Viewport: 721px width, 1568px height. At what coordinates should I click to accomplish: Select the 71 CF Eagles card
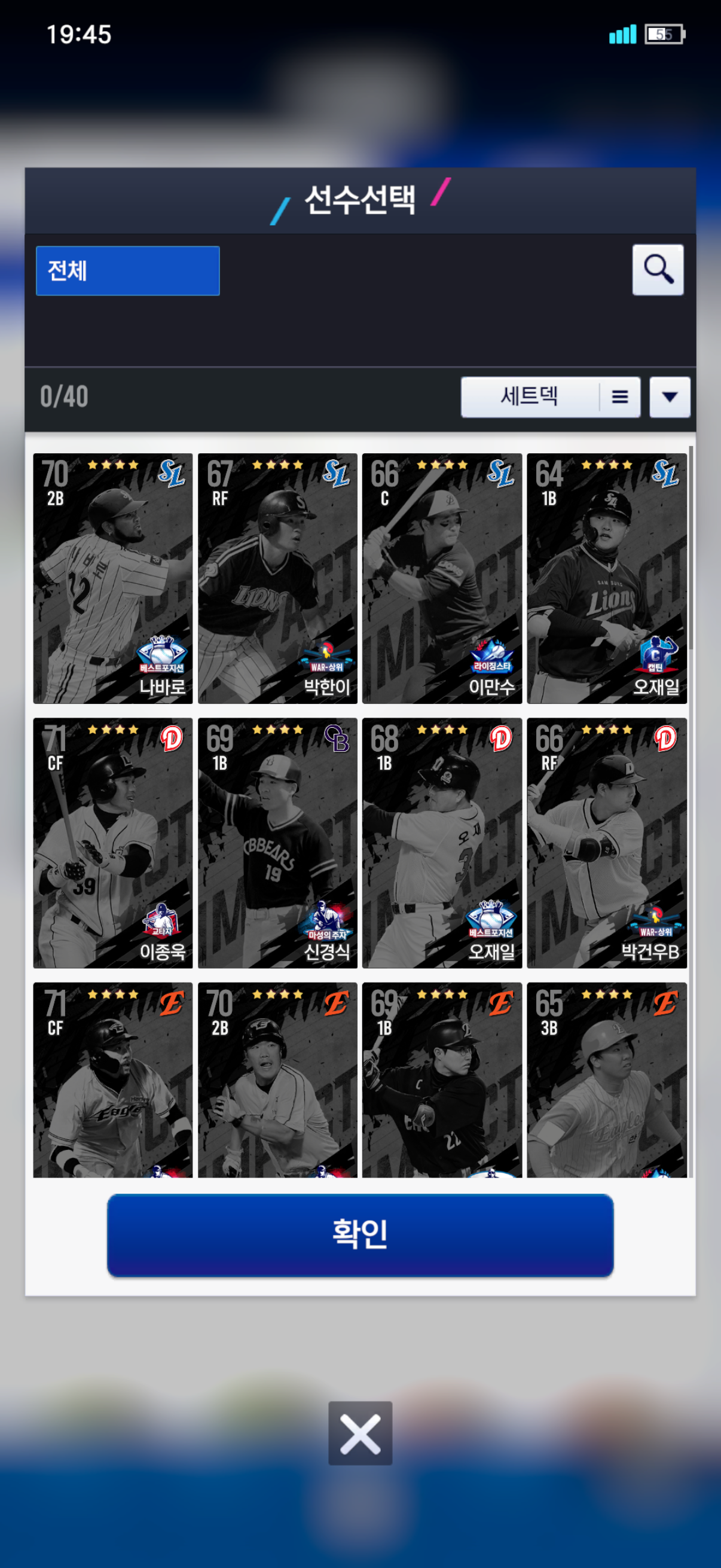pos(113,1081)
